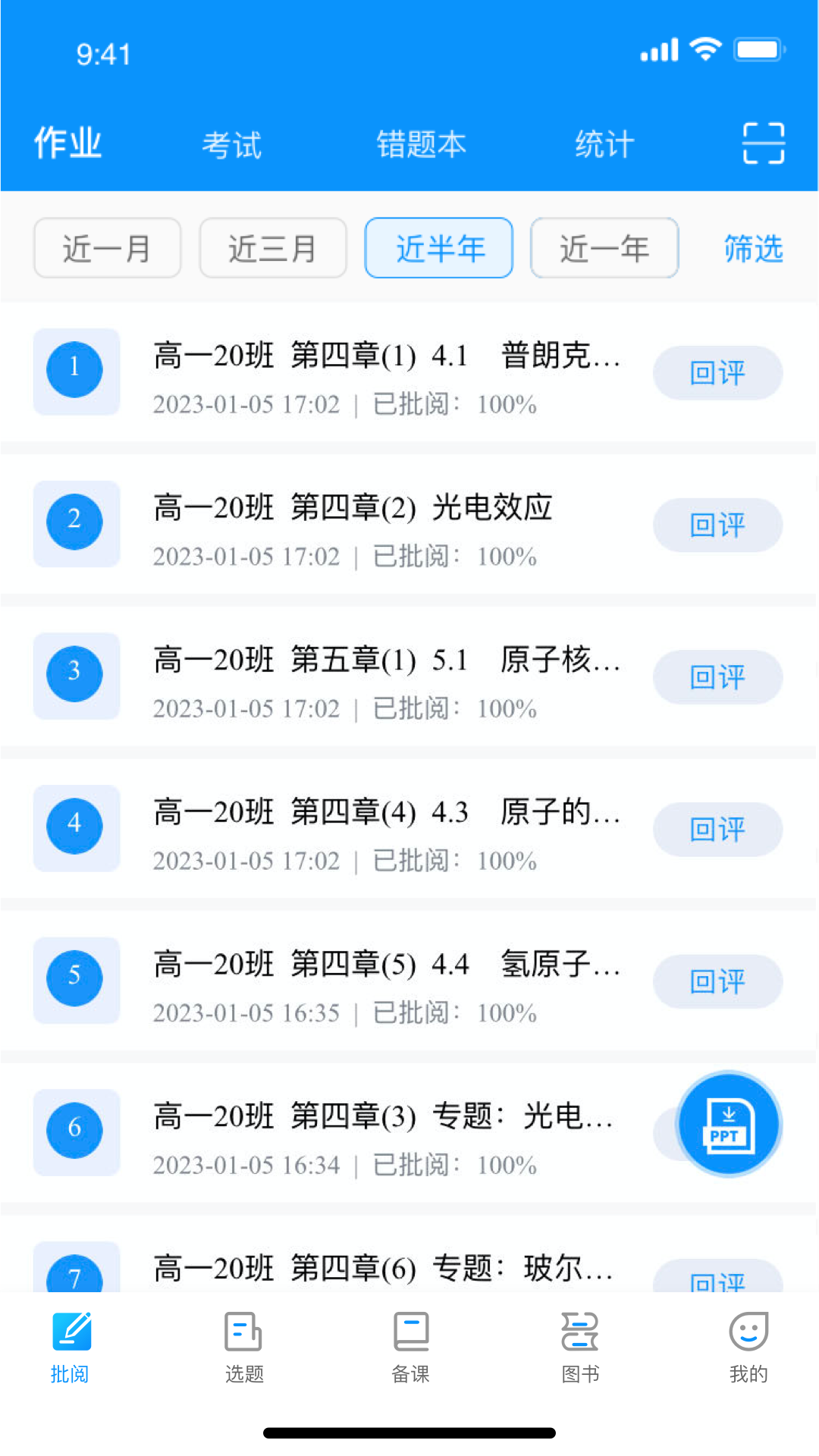Open the QR code scanner icon
Image resolution: width=819 pixels, height=1456 pixels.
762,143
